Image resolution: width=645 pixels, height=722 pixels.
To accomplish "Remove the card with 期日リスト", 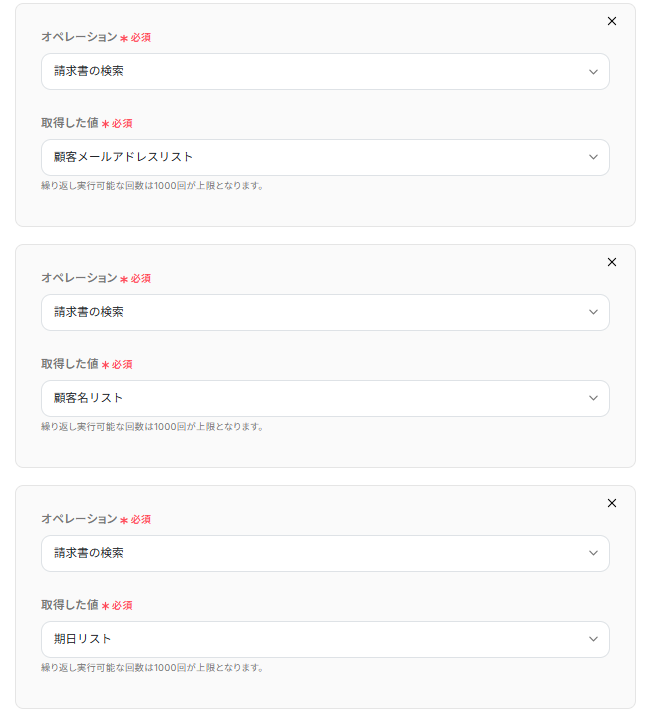I will (x=612, y=503).
